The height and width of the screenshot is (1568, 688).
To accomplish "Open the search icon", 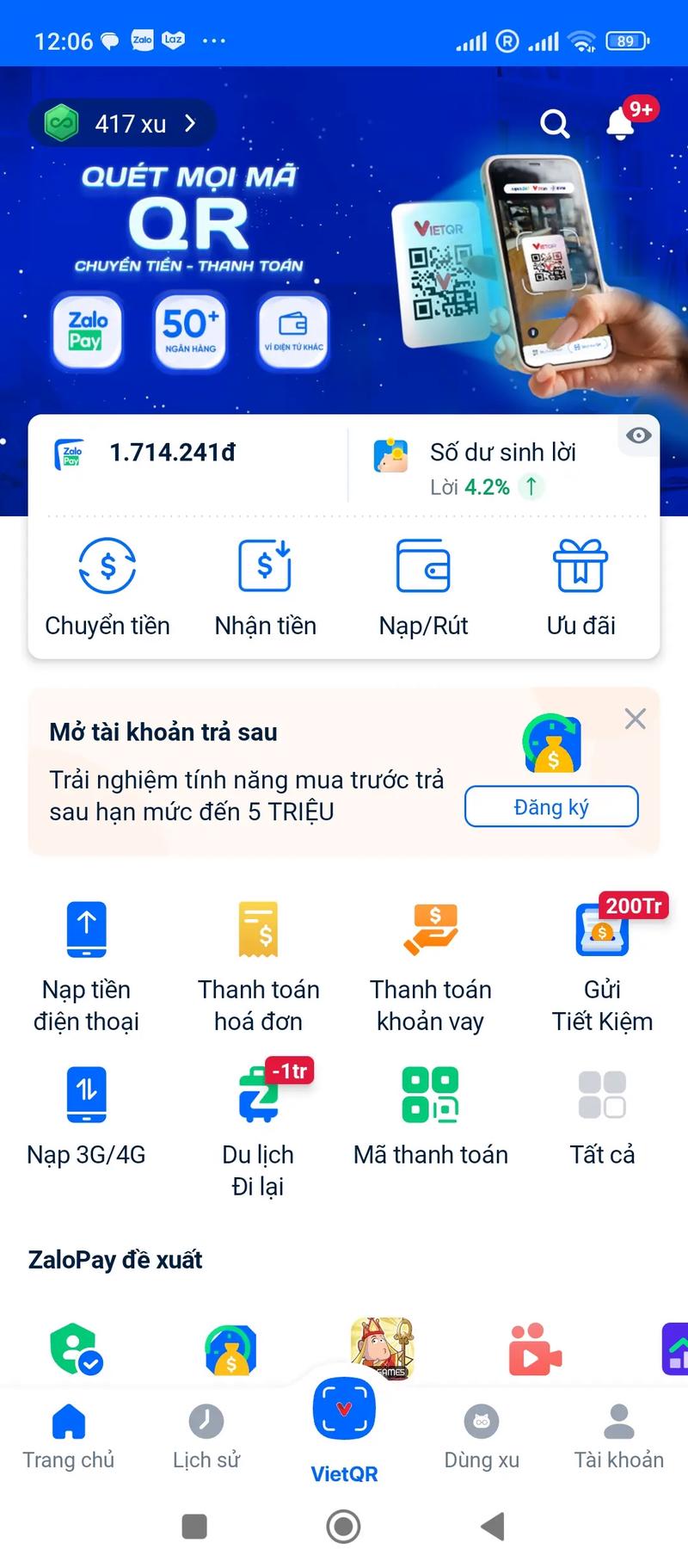I will pyautogui.click(x=554, y=125).
